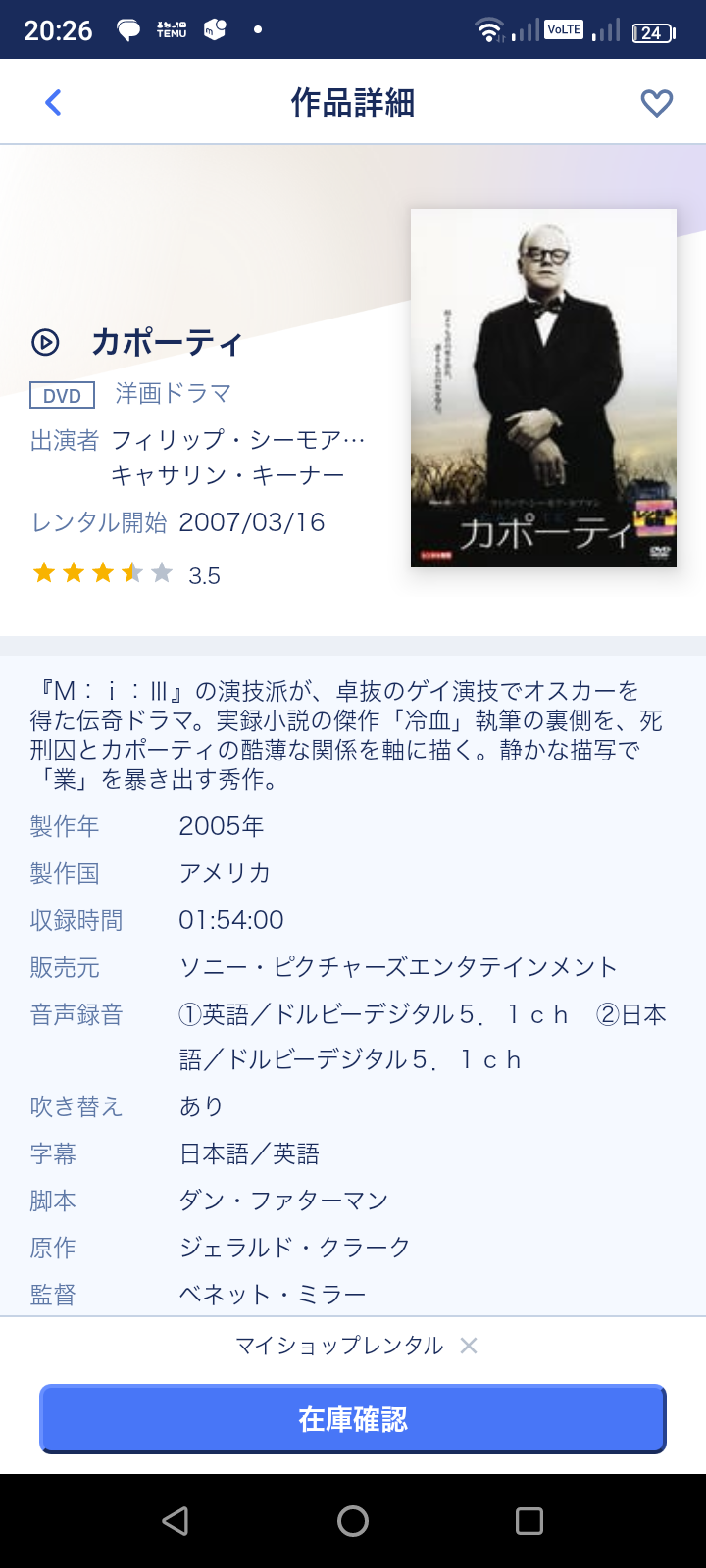
Task: Open the recent apps view
Action: coord(529,1521)
